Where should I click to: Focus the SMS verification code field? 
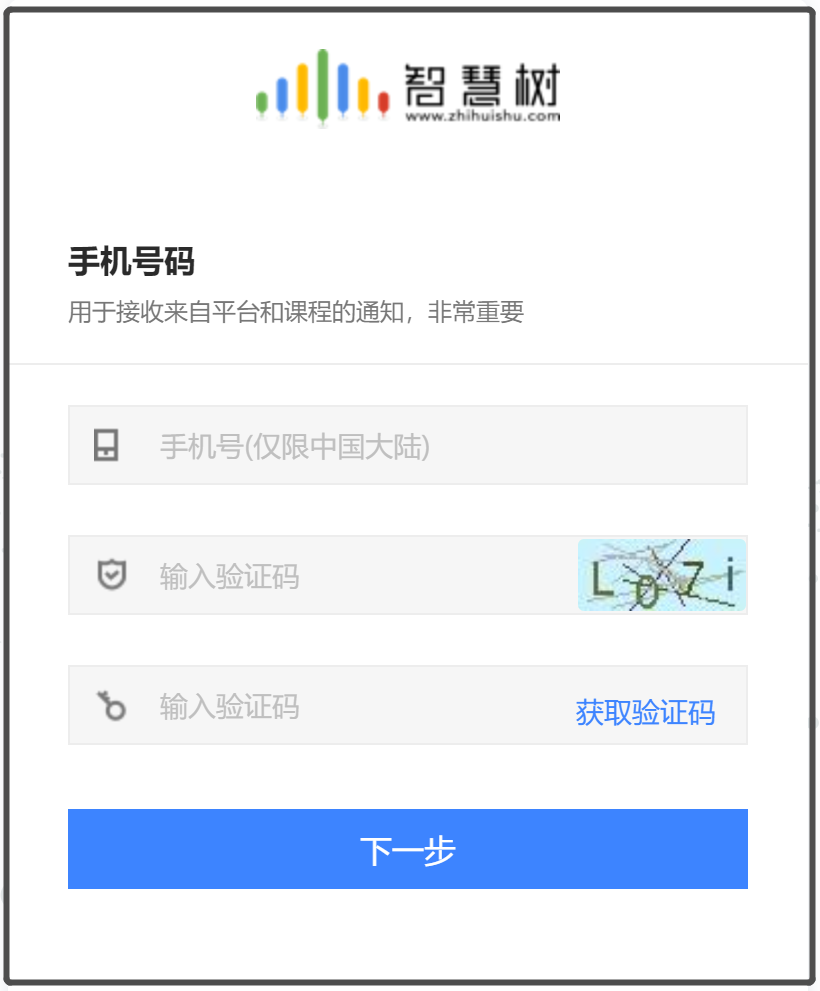coord(350,707)
